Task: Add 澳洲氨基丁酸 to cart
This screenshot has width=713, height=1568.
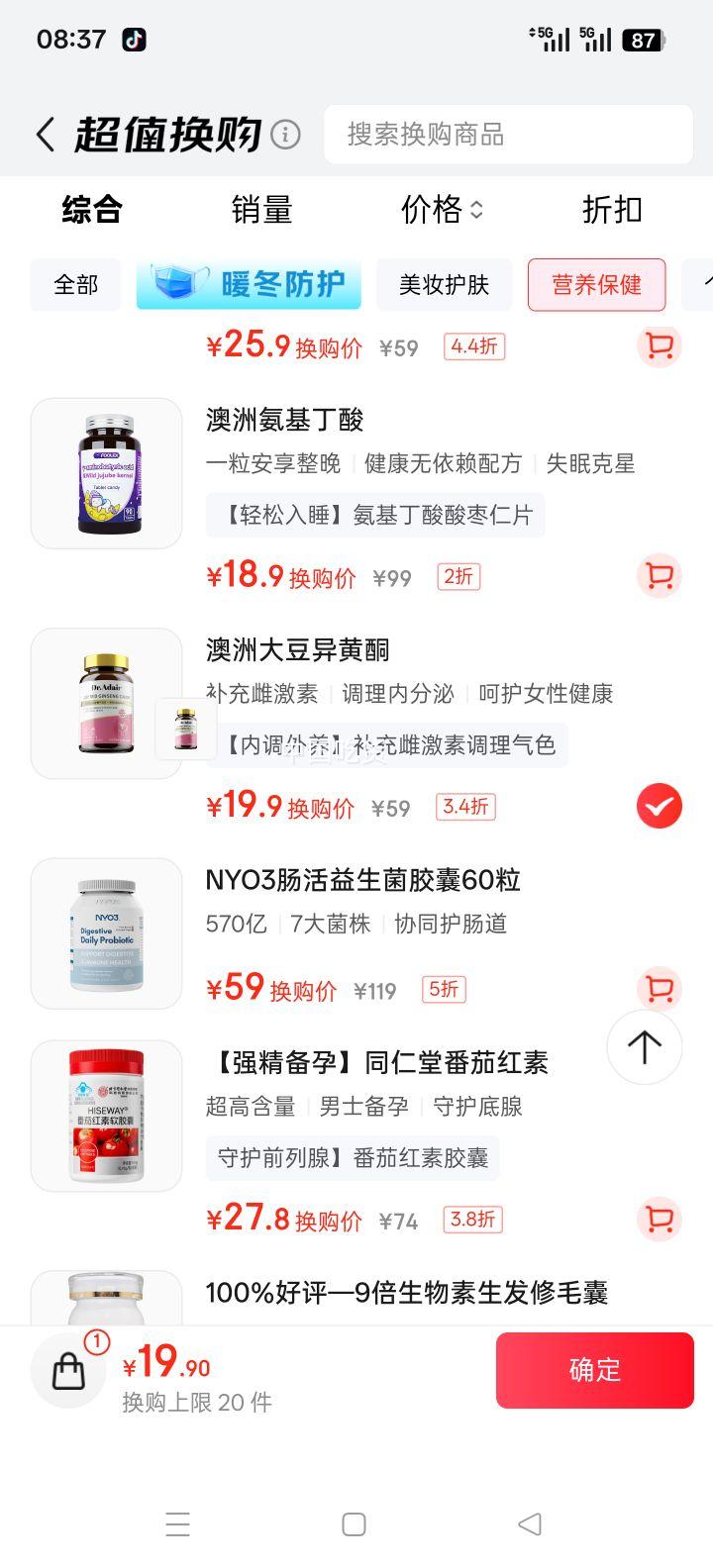Action: (x=659, y=576)
